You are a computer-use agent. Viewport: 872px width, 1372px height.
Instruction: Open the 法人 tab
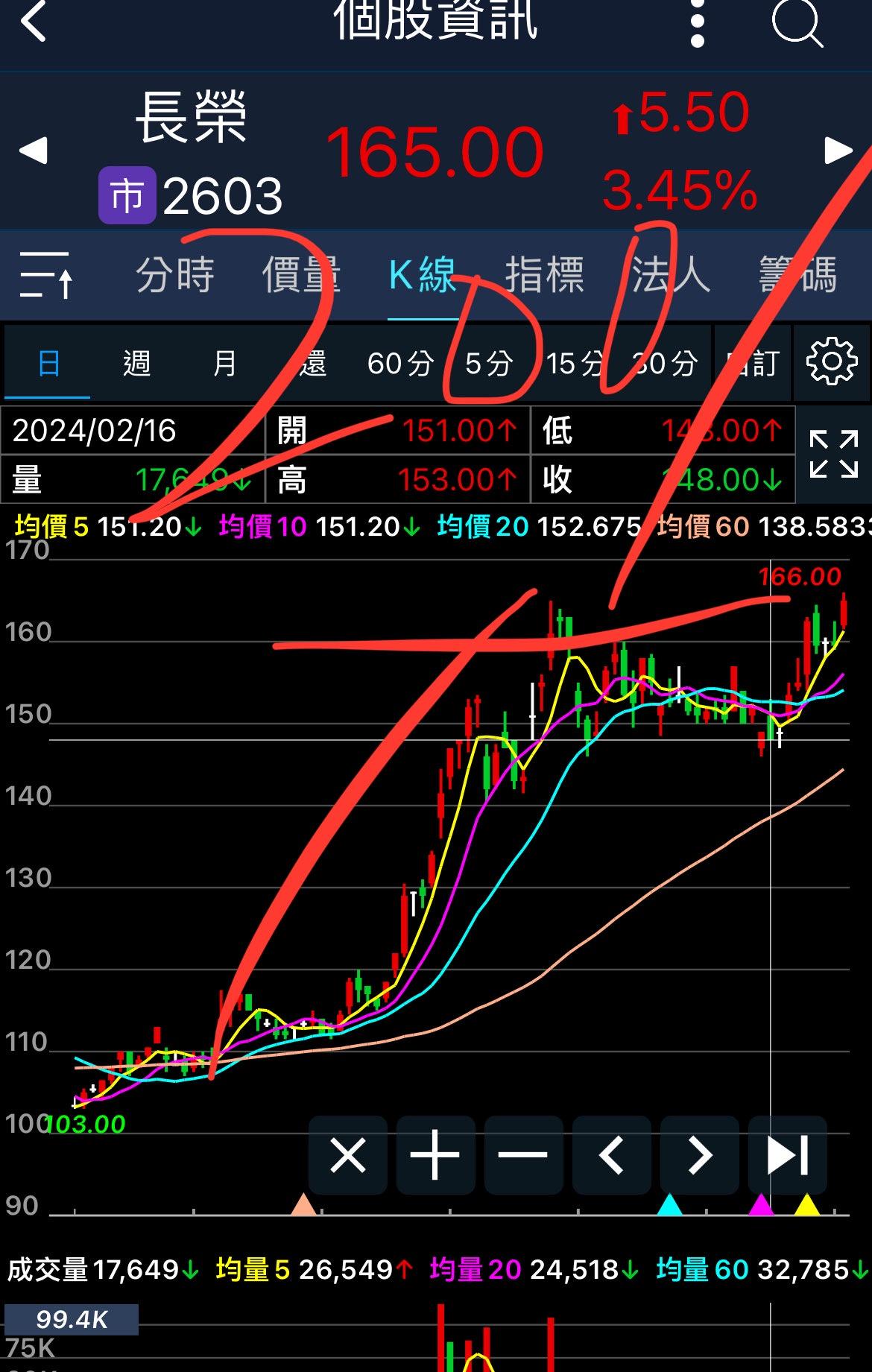[671, 275]
